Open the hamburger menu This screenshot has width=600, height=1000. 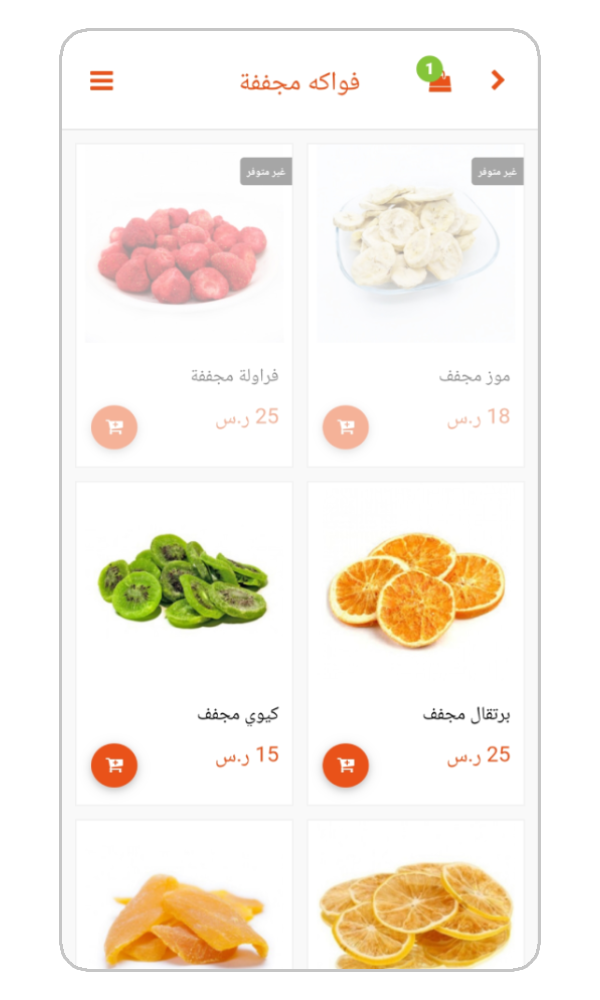[102, 81]
